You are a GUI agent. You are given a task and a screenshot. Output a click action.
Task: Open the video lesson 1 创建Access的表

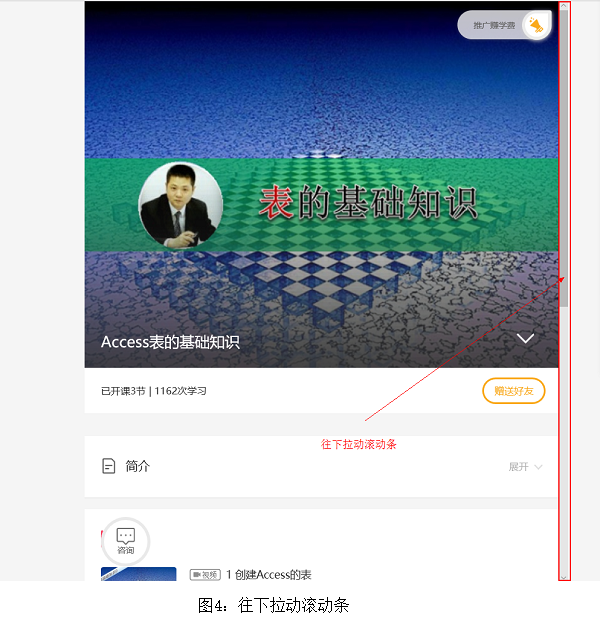[x=268, y=575]
